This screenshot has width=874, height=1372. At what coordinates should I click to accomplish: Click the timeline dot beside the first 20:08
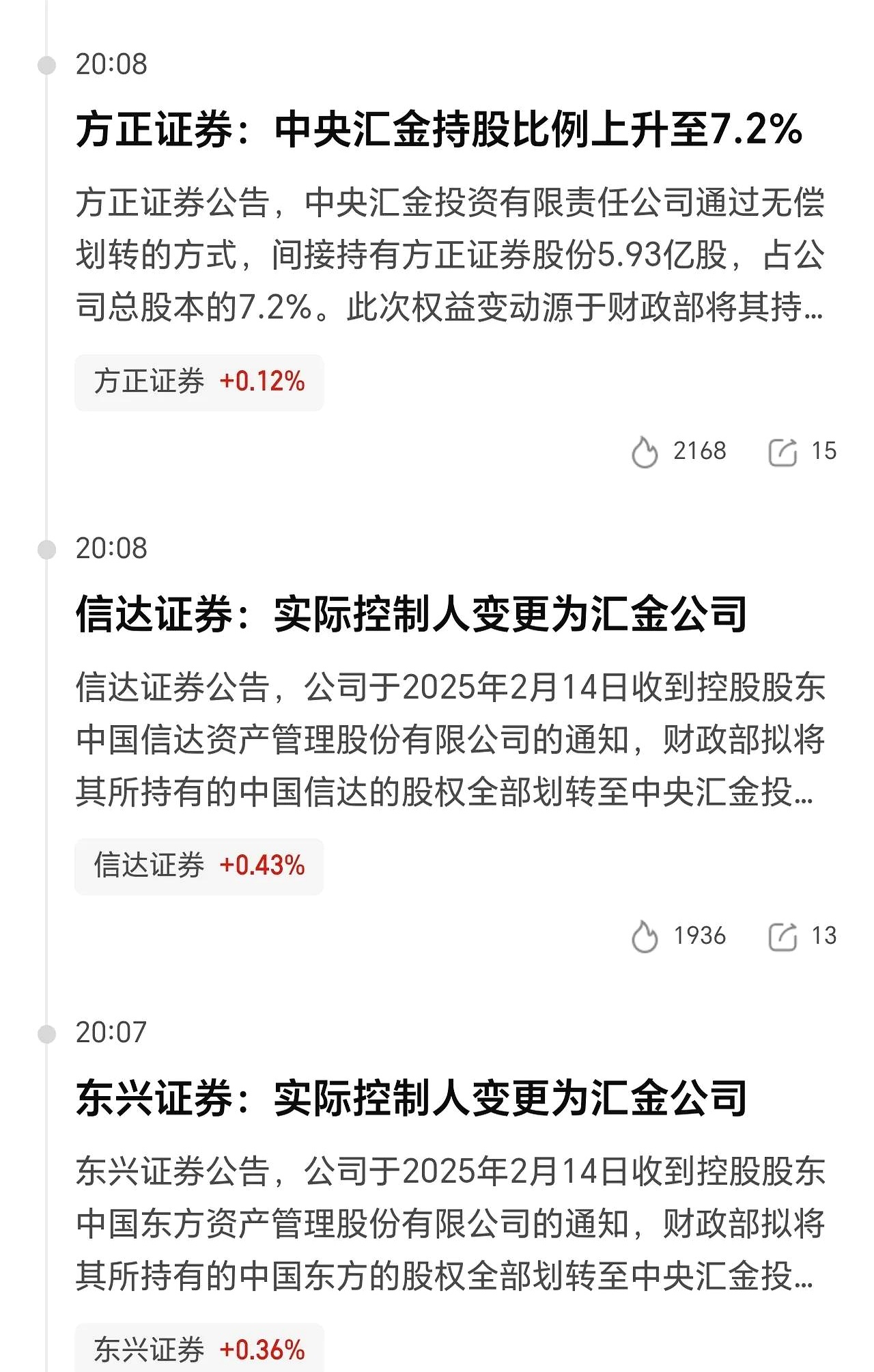click(46, 63)
